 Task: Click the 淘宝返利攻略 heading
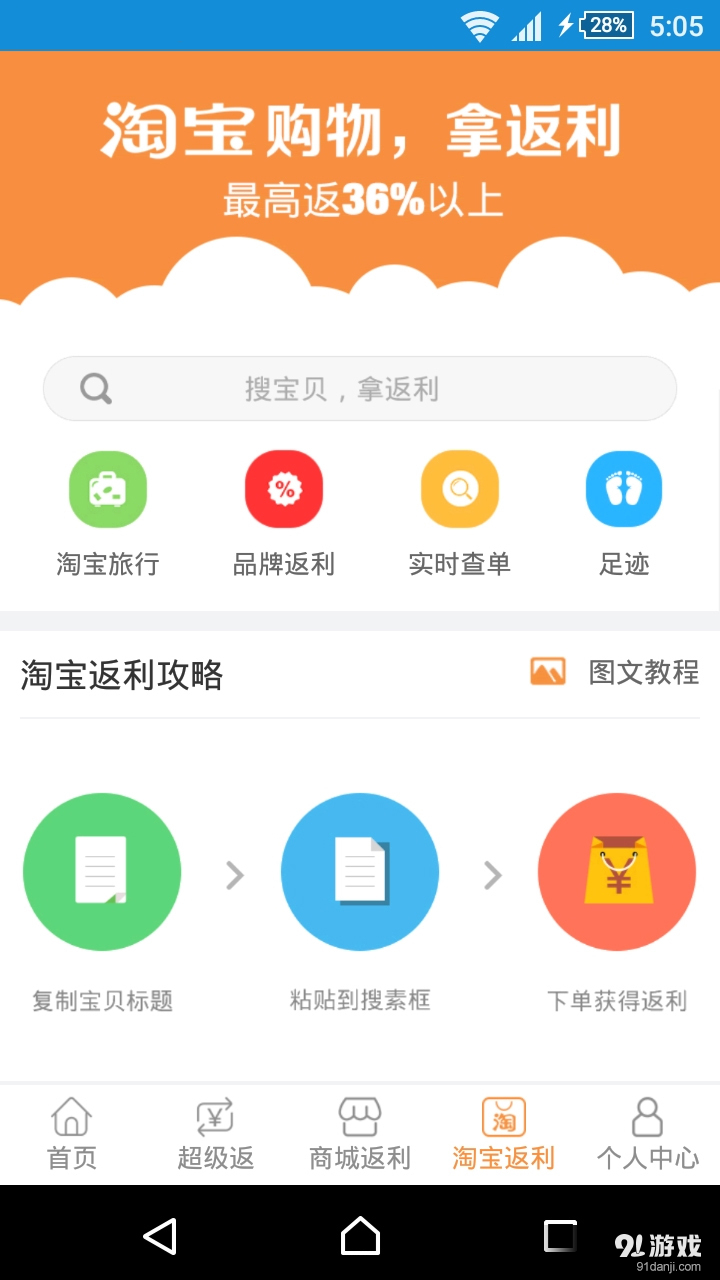[x=122, y=676]
